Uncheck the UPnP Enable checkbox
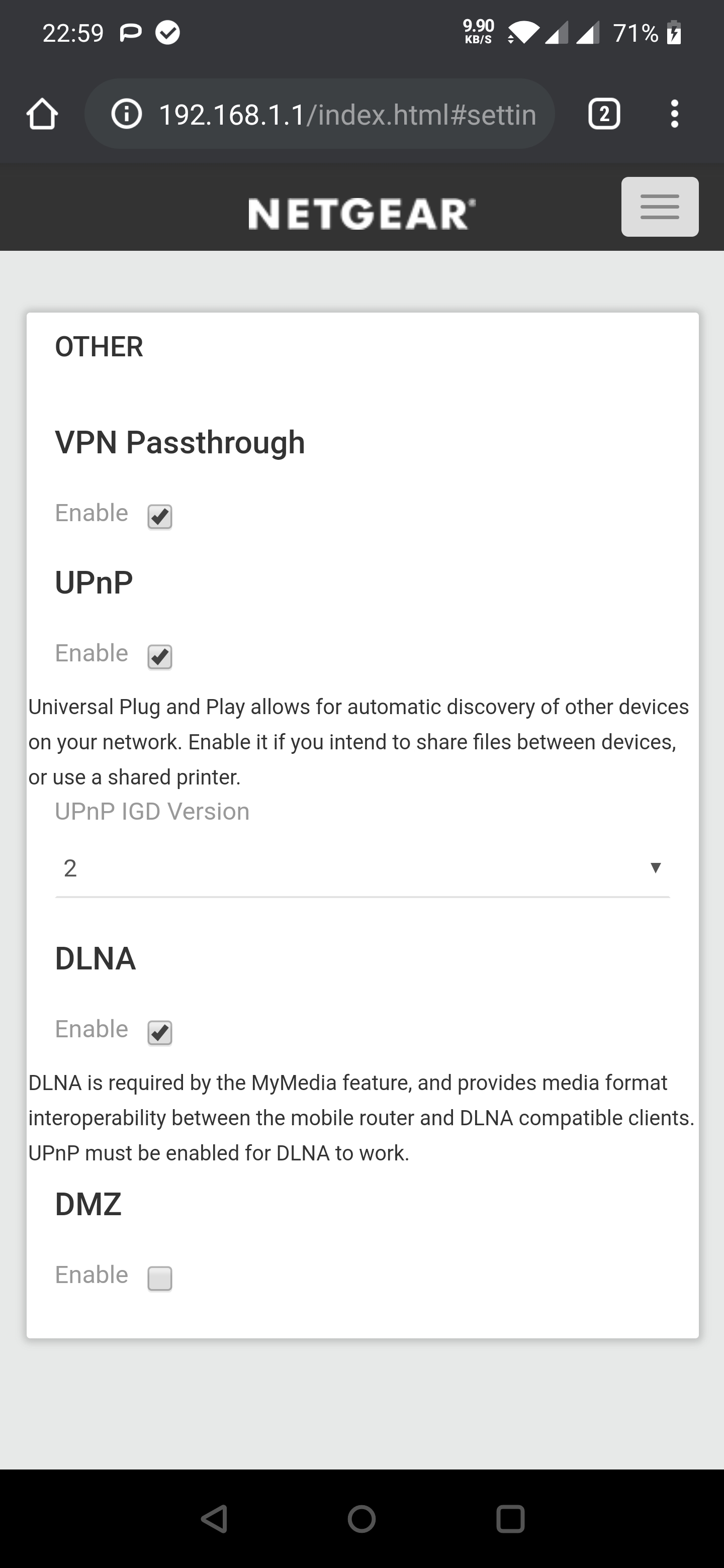The height and width of the screenshot is (1568, 724). pos(159,657)
